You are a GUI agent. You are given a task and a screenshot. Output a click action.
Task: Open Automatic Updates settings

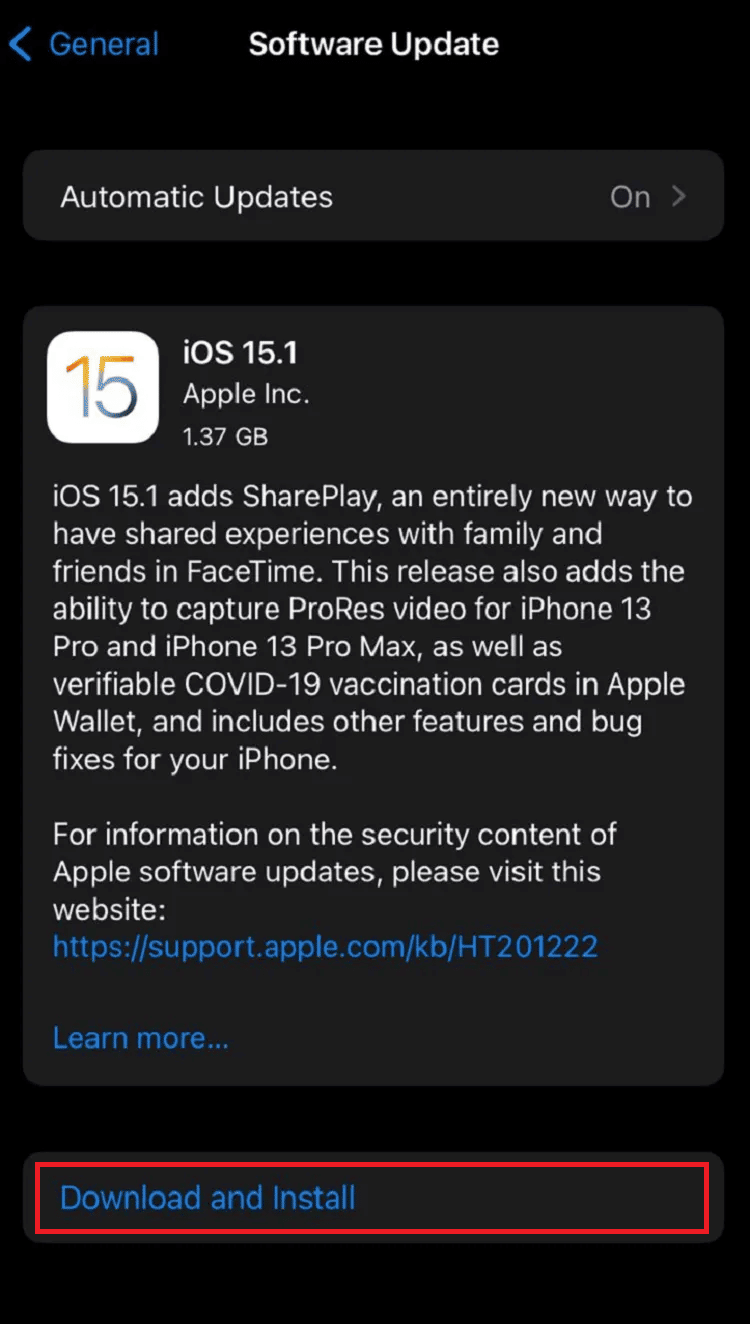[x=373, y=197]
